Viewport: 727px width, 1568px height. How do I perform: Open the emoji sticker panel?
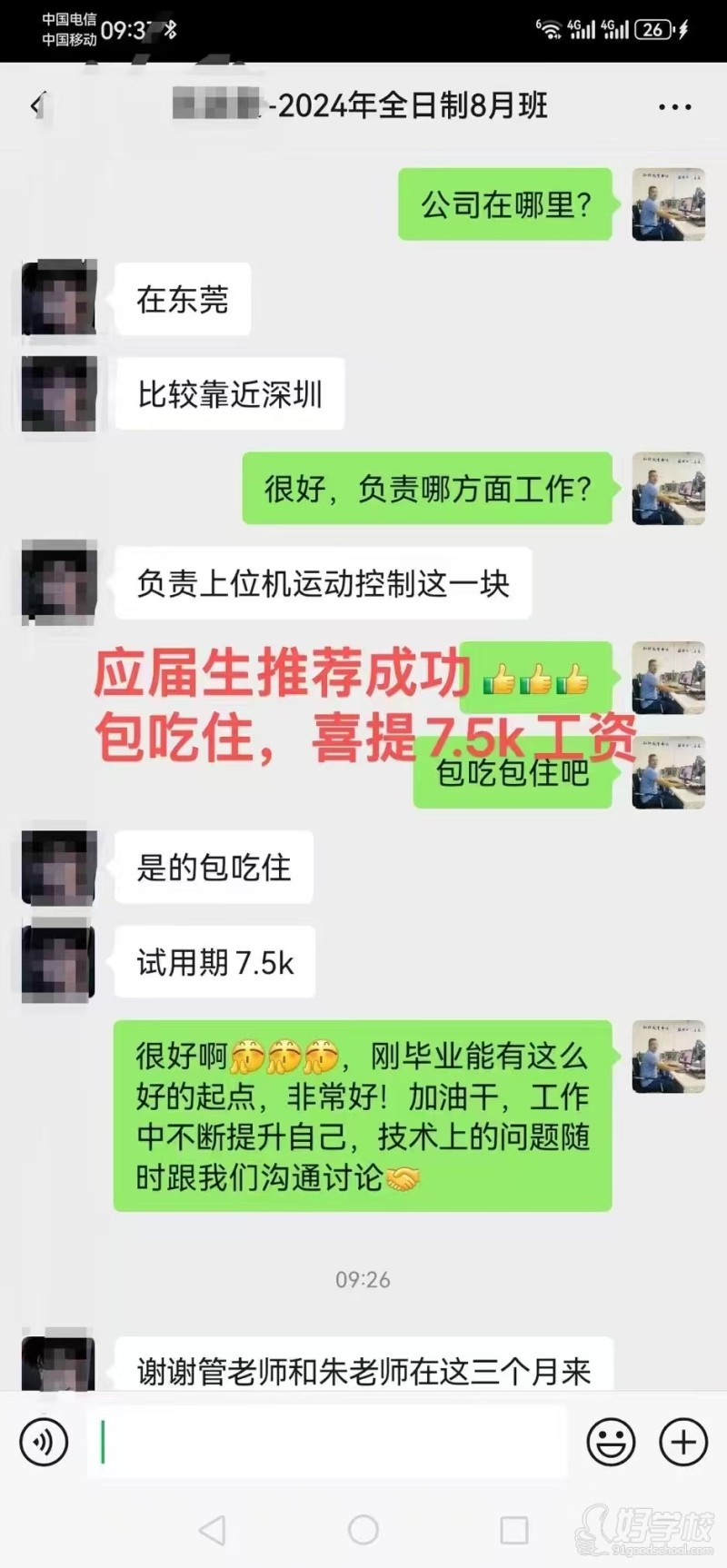611,1442
